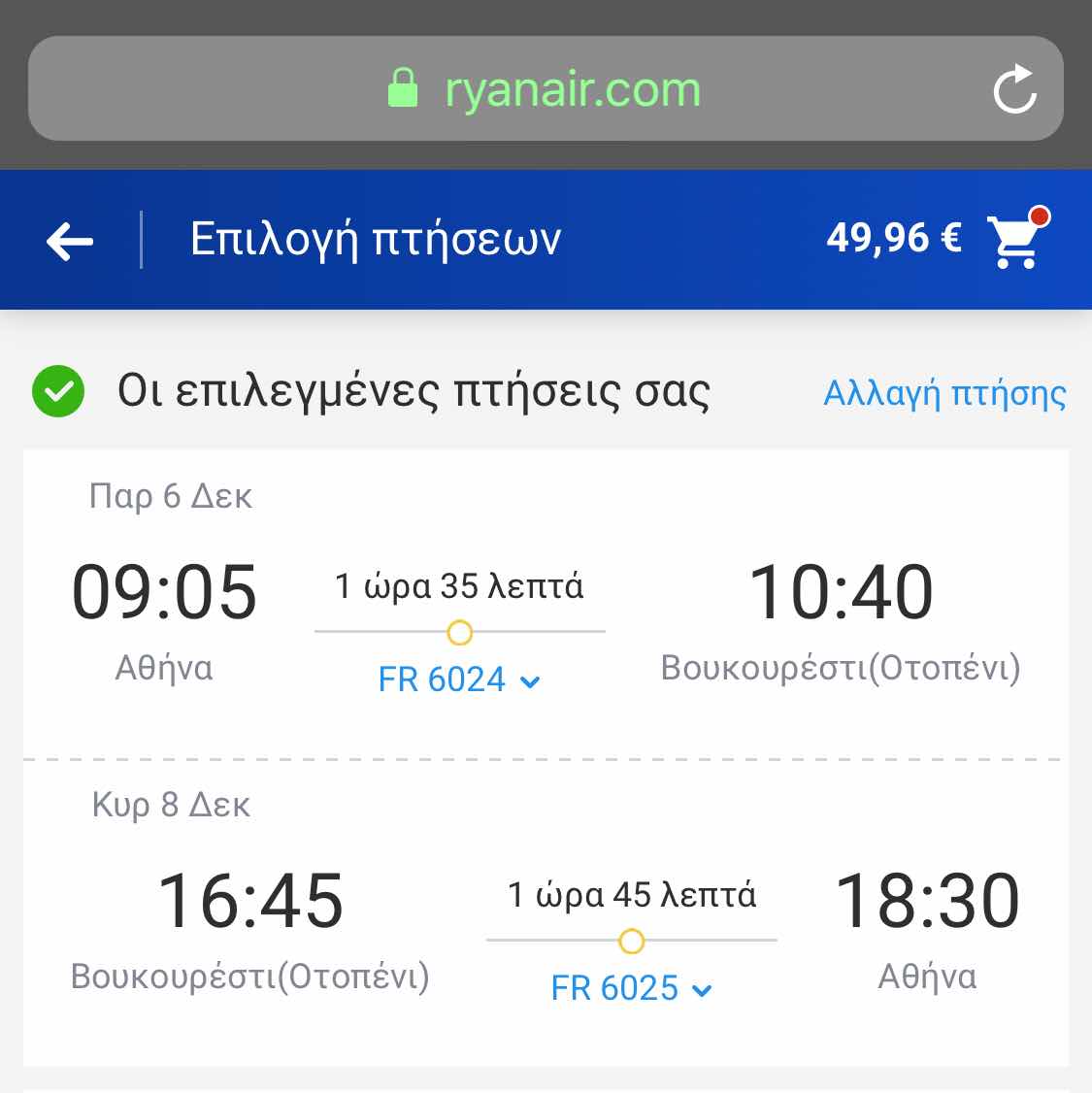Reload the ryanair.com page
The width and height of the screenshot is (1092, 1093).
click(x=1015, y=90)
